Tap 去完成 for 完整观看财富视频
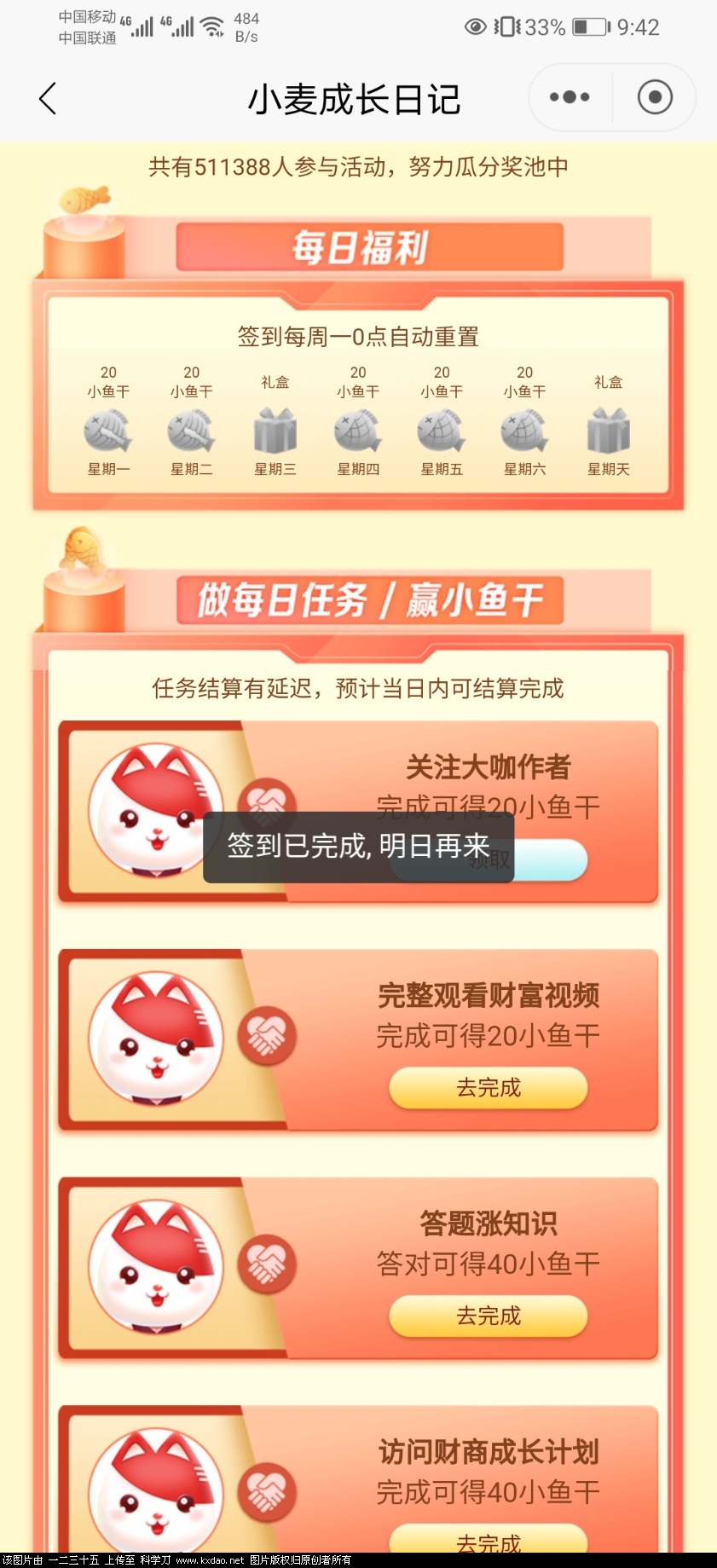Screen dimensions: 717x1568 488,1088
